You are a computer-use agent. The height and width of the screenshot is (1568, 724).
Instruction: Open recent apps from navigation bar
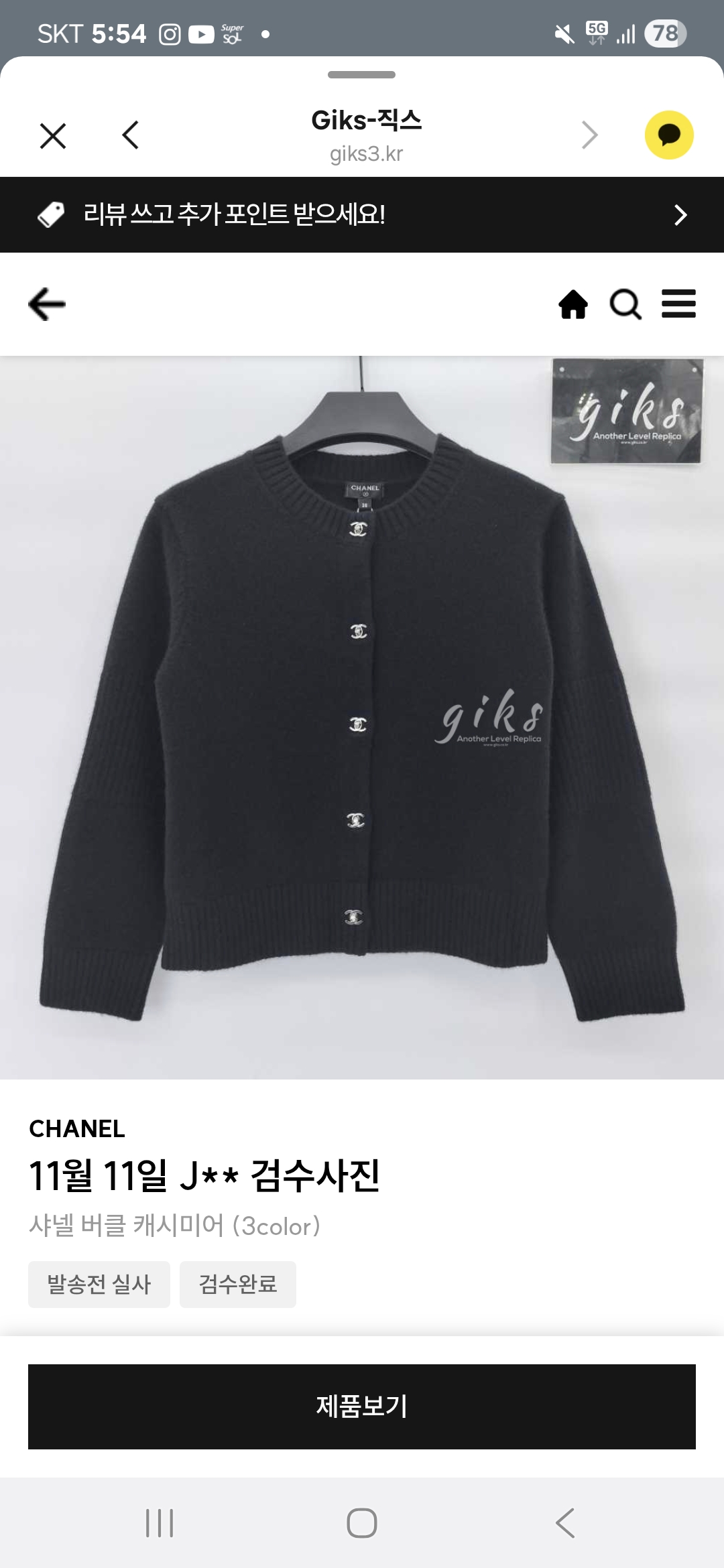(160, 1523)
